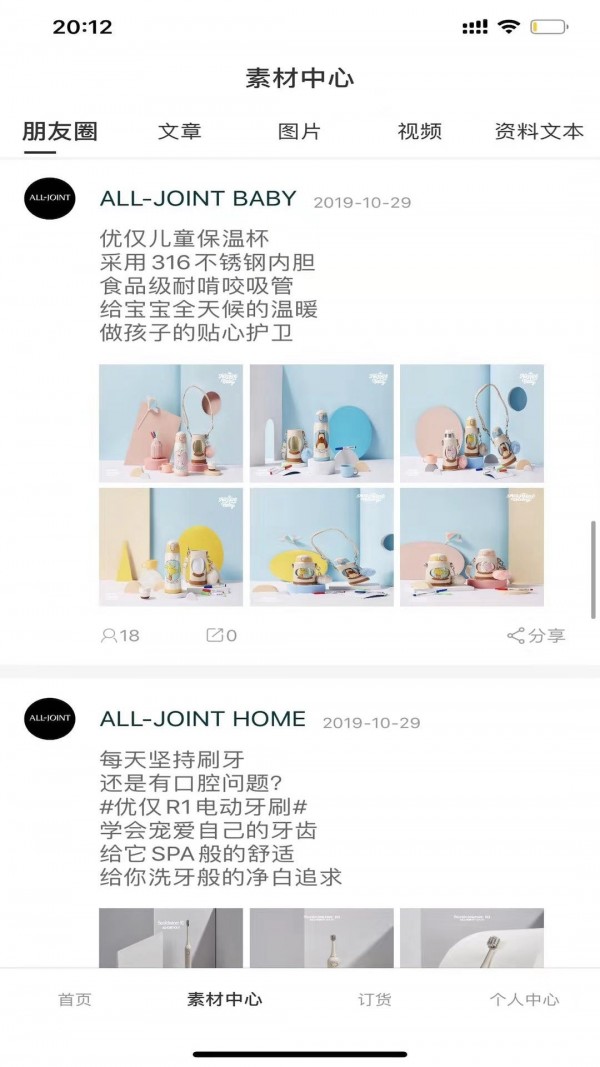Select the 朋友圈 tab
The height and width of the screenshot is (1067, 600).
coord(60,131)
